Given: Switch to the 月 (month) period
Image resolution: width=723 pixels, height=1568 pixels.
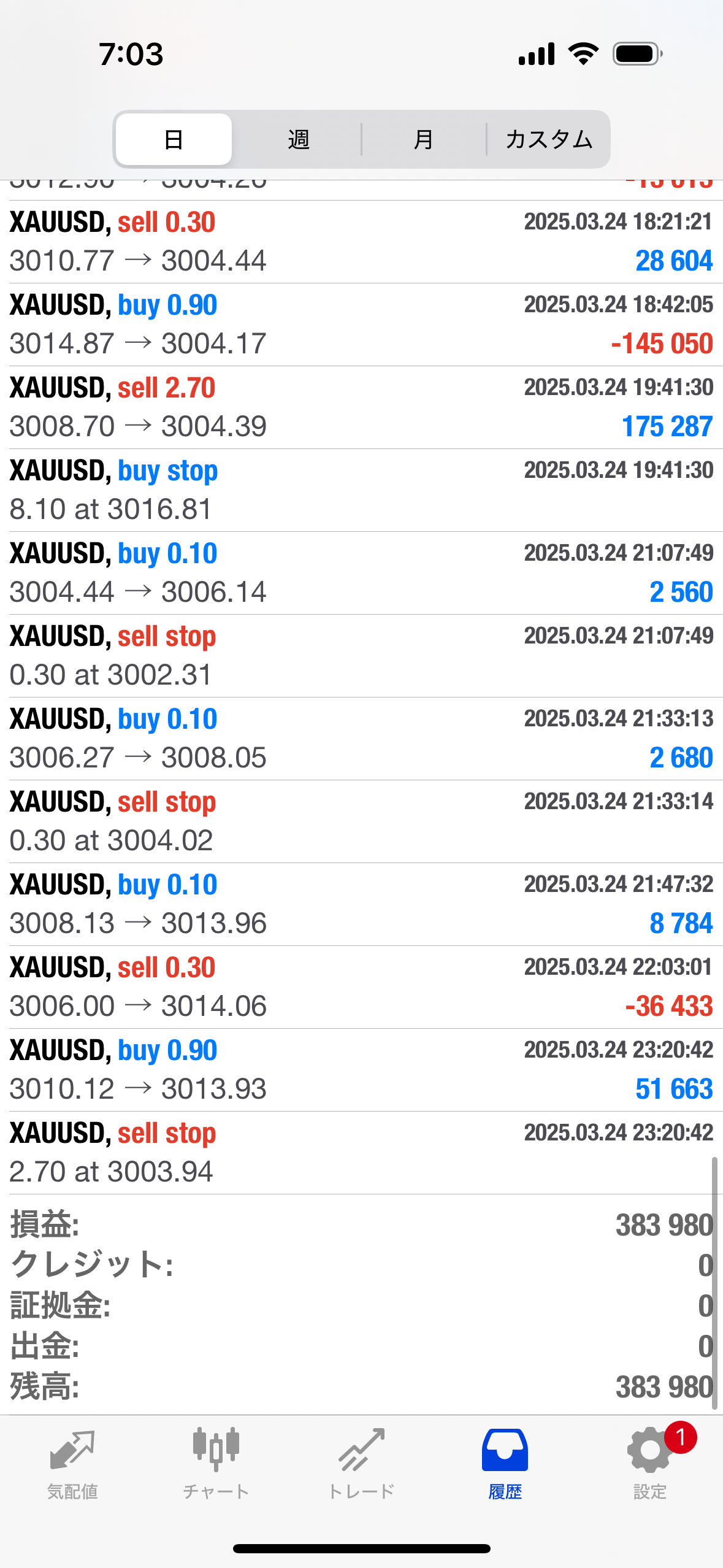Looking at the screenshot, I should pos(423,139).
